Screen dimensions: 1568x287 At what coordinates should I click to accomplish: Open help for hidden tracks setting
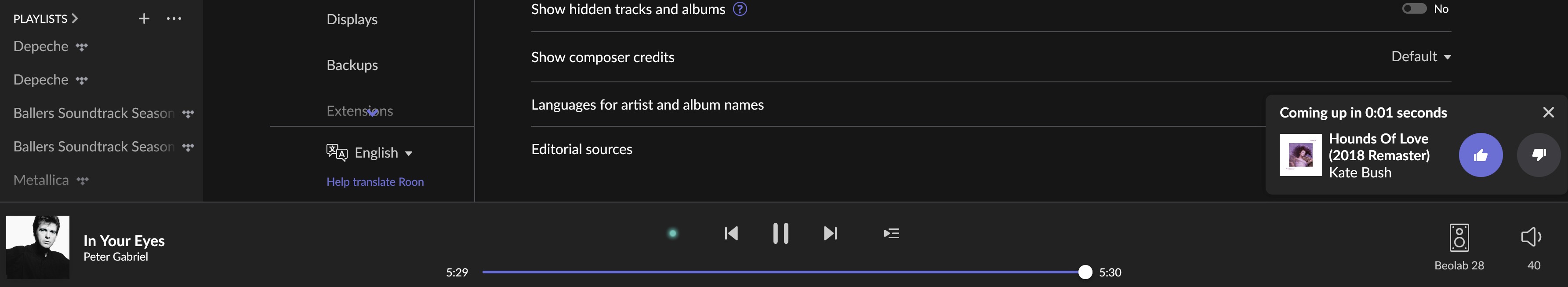tap(740, 9)
